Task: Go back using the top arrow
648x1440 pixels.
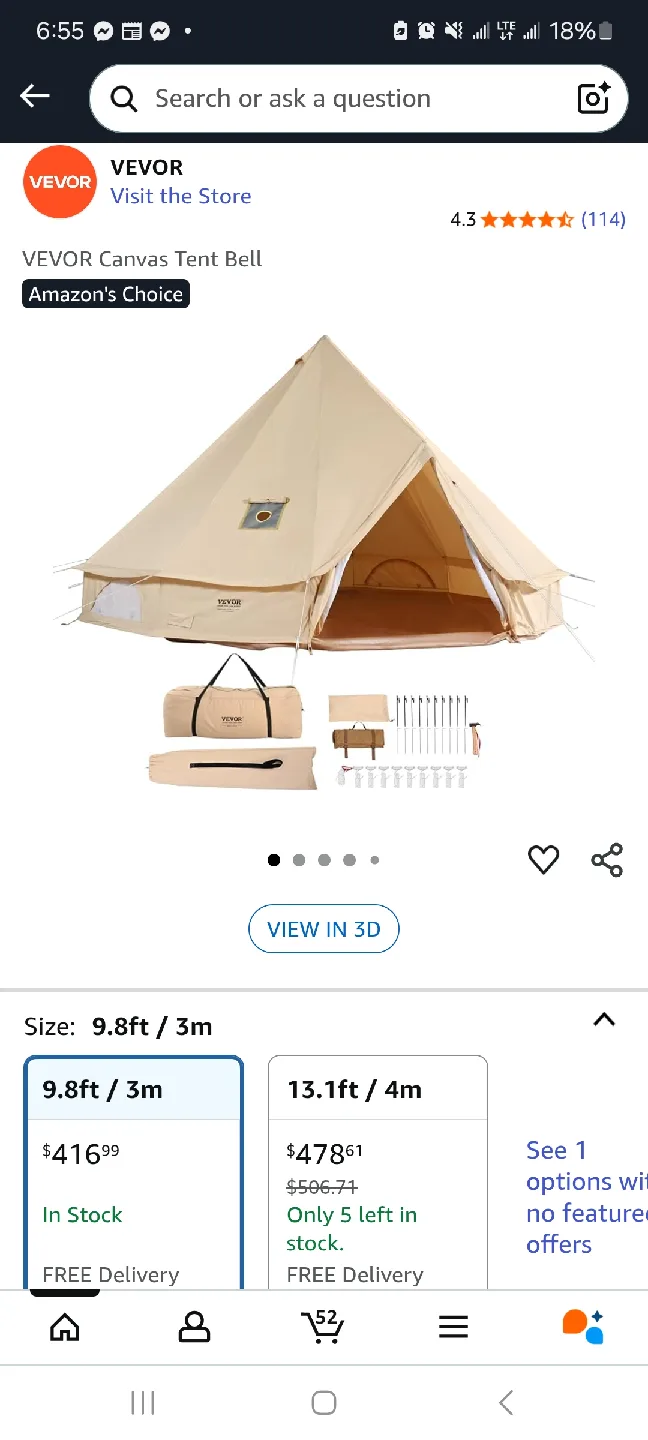Action: click(x=35, y=96)
